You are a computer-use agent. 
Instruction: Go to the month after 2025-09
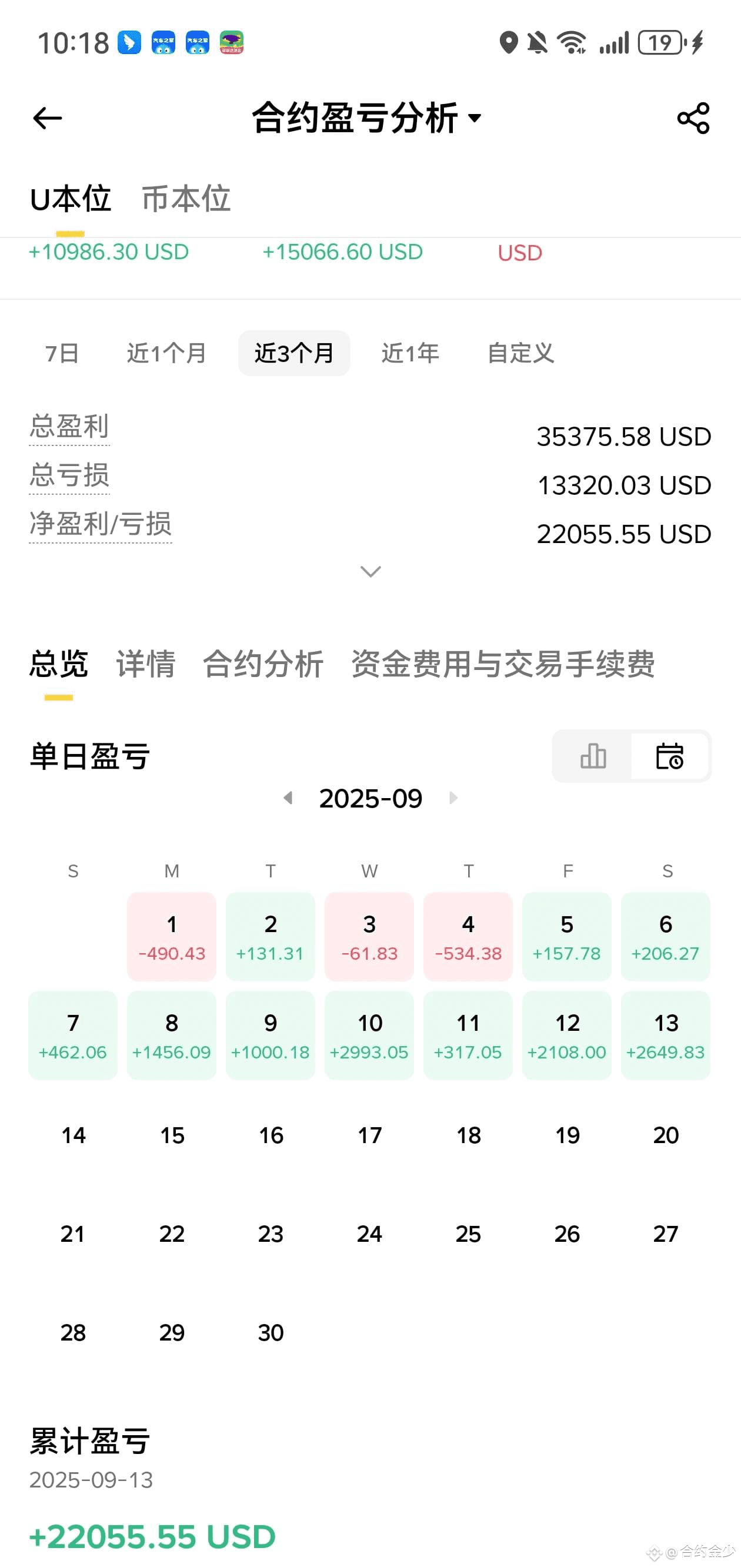[453, 798]
